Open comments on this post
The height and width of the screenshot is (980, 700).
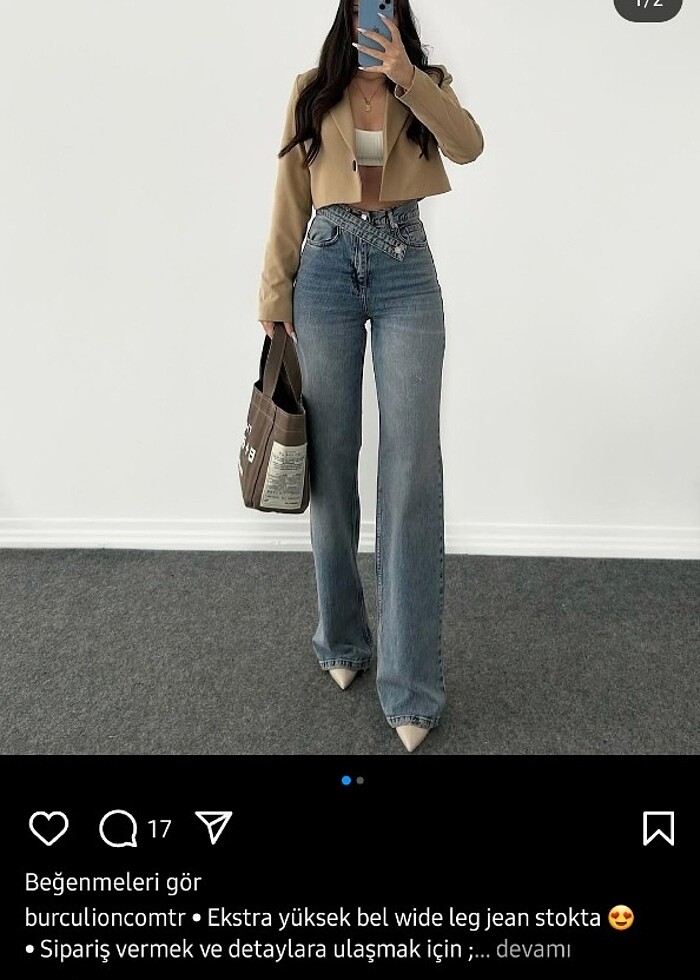click(x=119, y=828)
